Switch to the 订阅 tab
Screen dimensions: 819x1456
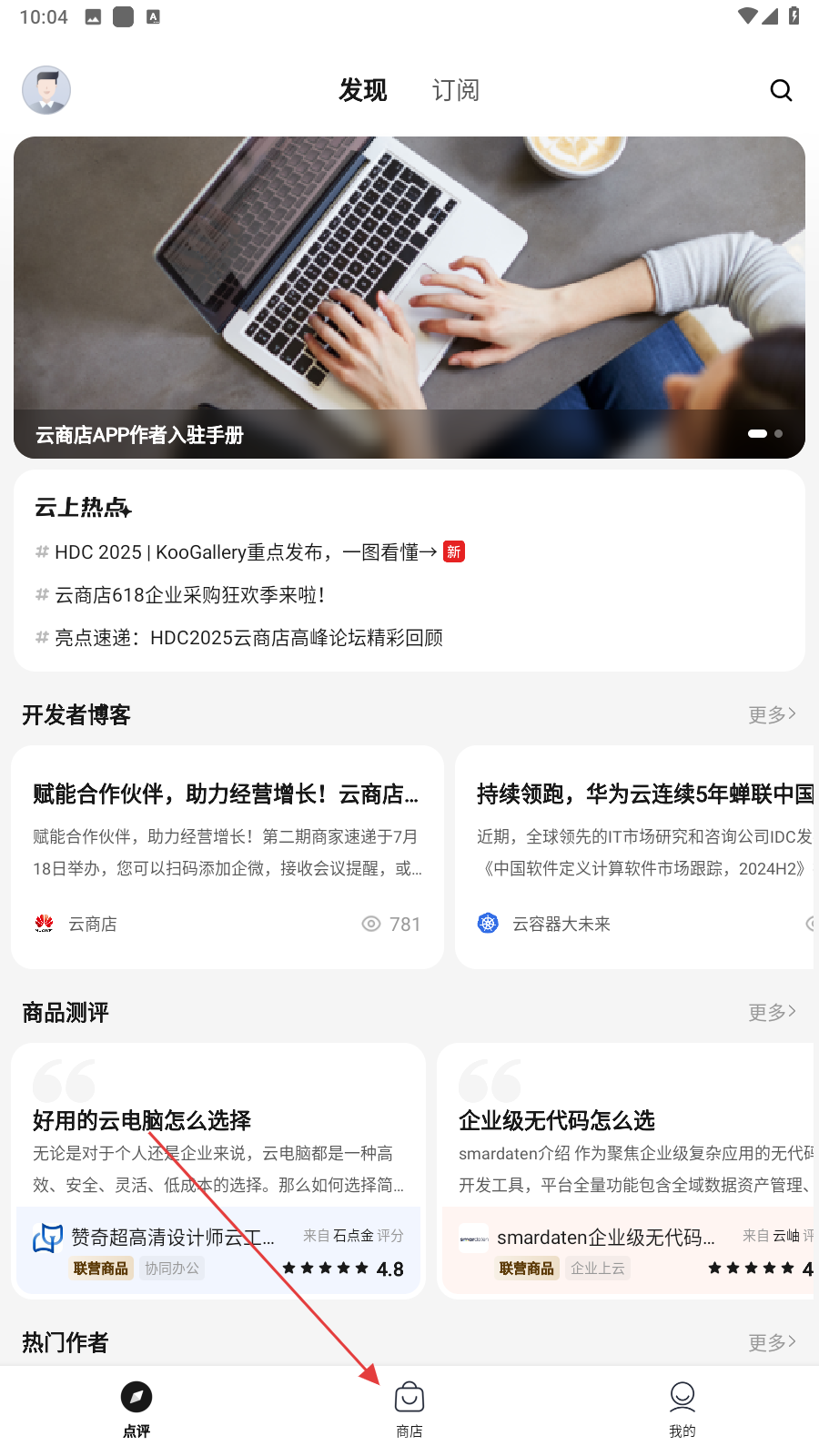[455, 90]
